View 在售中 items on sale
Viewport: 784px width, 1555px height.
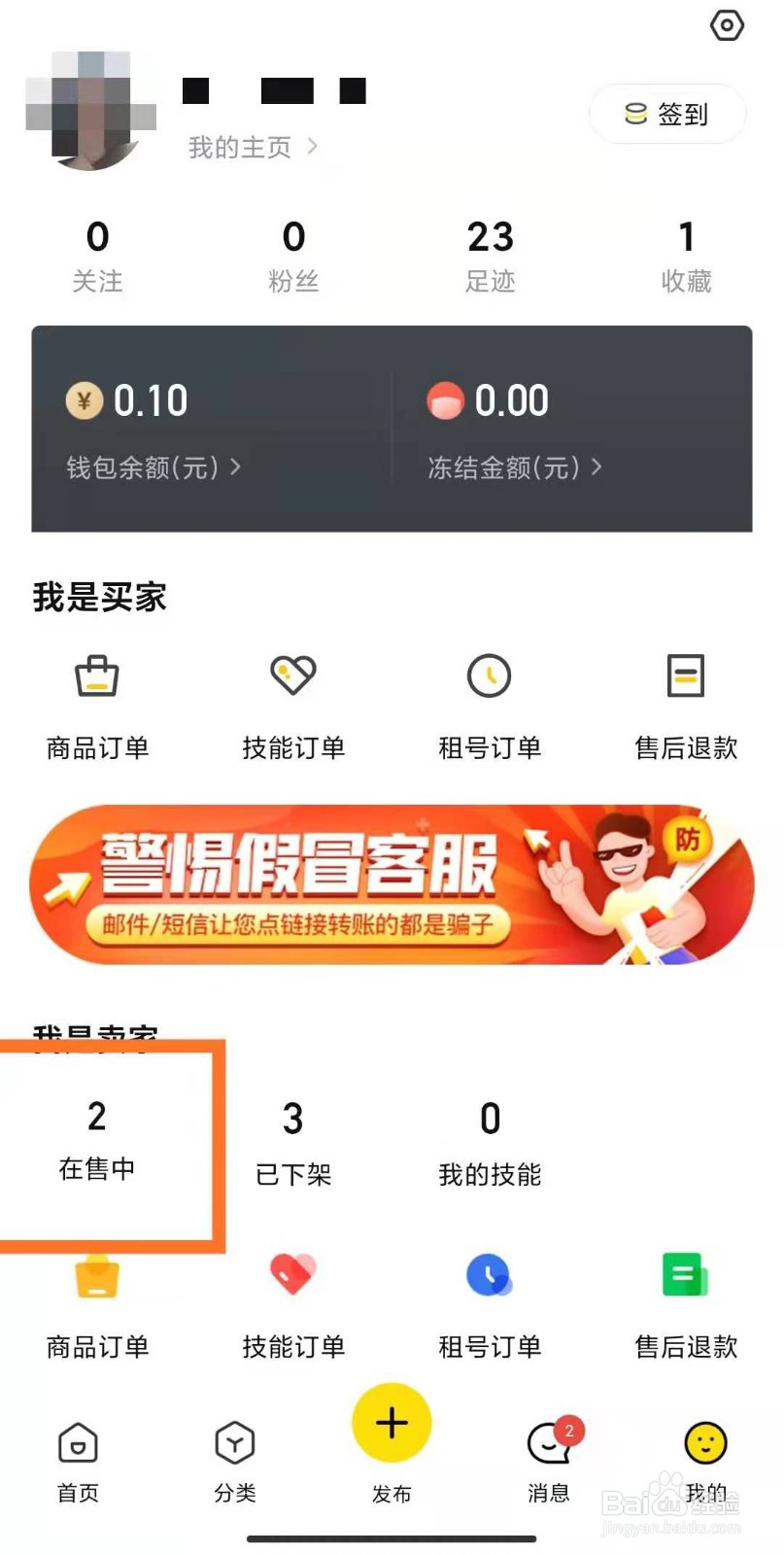tap(96, 1142)
